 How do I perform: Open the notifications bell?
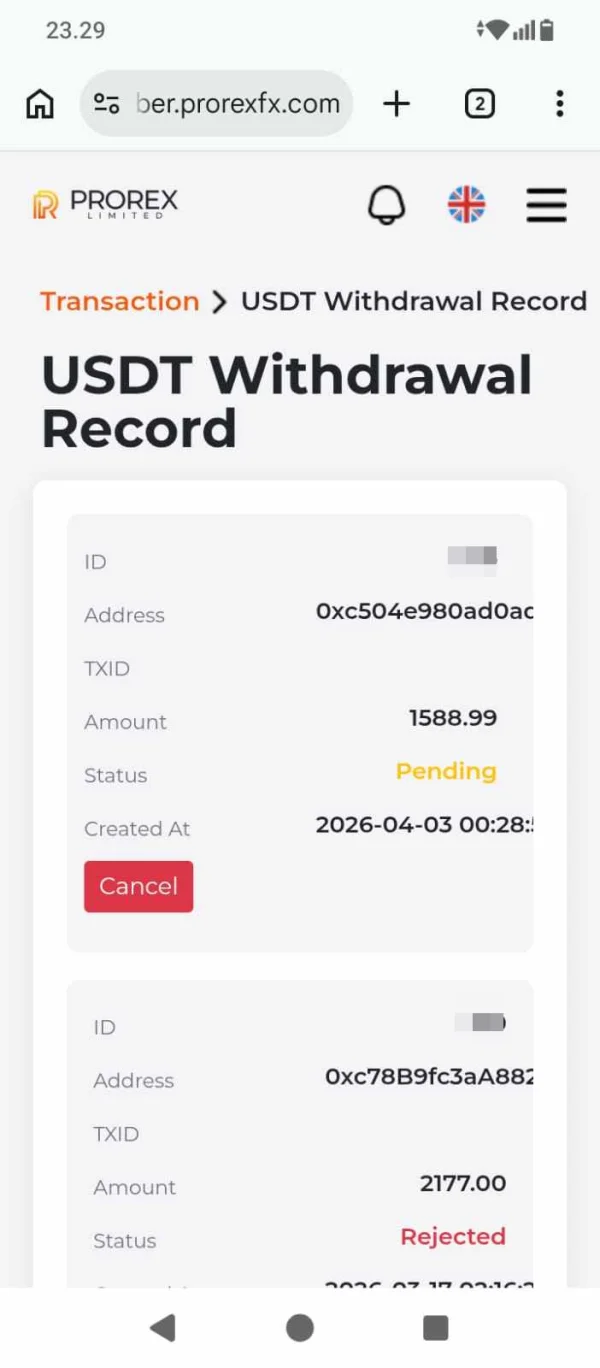pyautogui.click(x=387, y=205)
